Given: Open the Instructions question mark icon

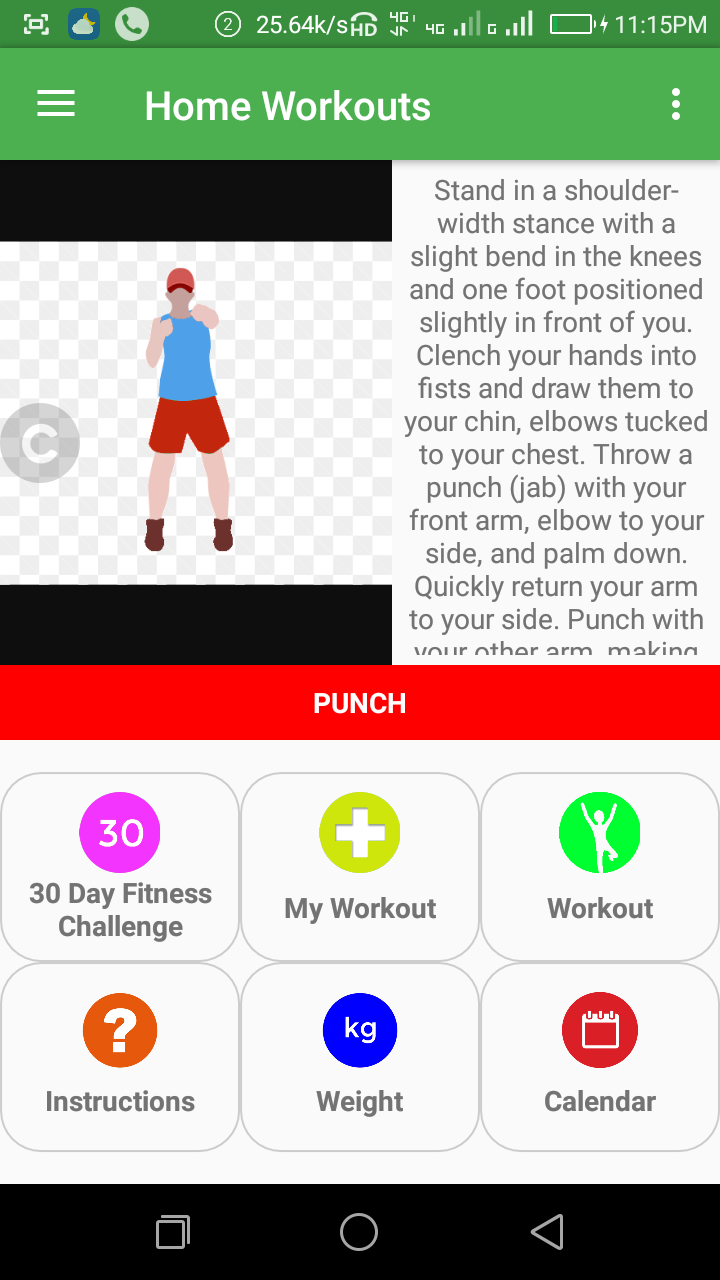Looking at the screenshot, I should [x=119, y=1029].
